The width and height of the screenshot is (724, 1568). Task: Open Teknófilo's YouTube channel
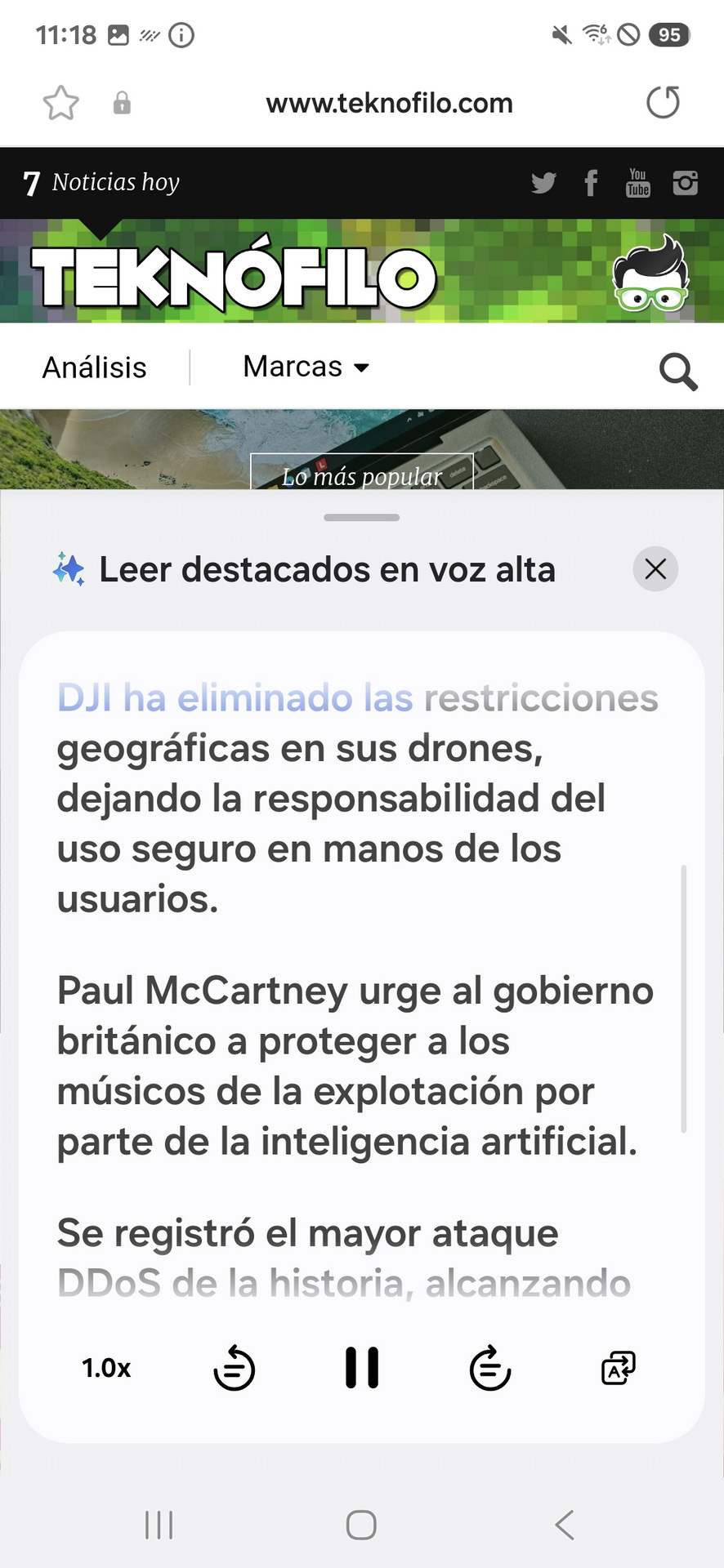[x=638, y=183]
